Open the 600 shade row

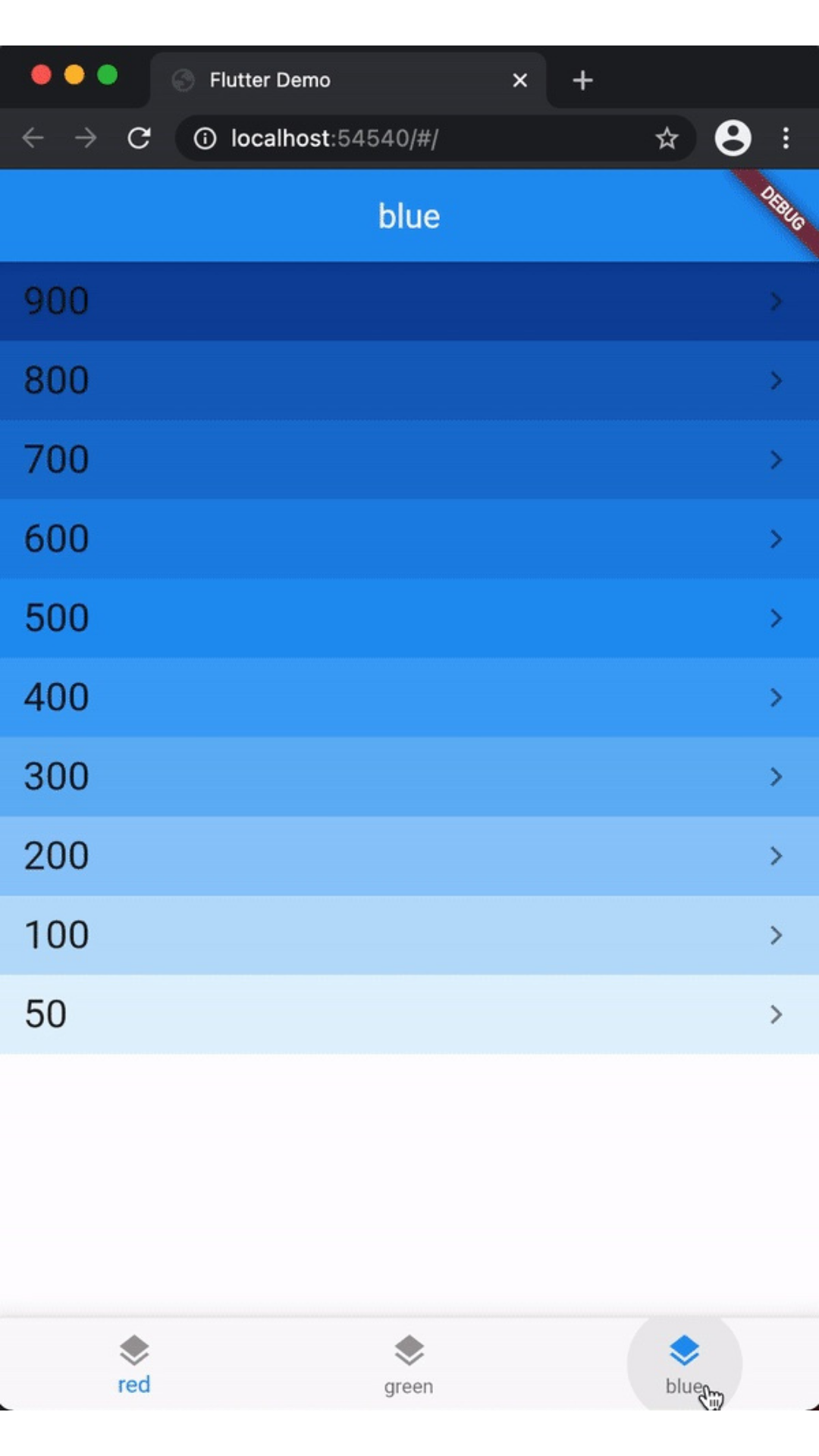click(409, 538)
